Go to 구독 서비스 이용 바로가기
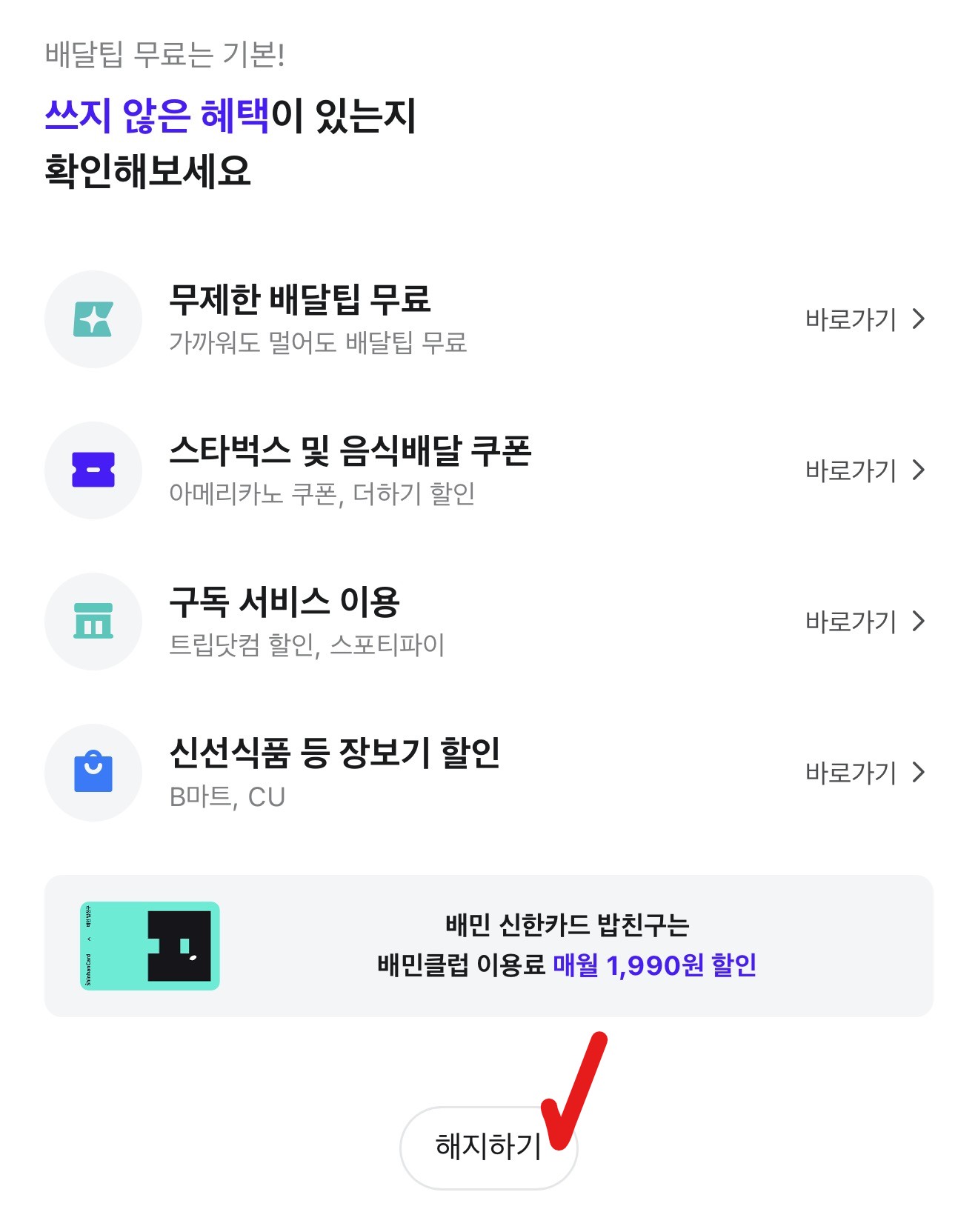The height and width of the screenshot is (1232, 978). coord(865,622)
